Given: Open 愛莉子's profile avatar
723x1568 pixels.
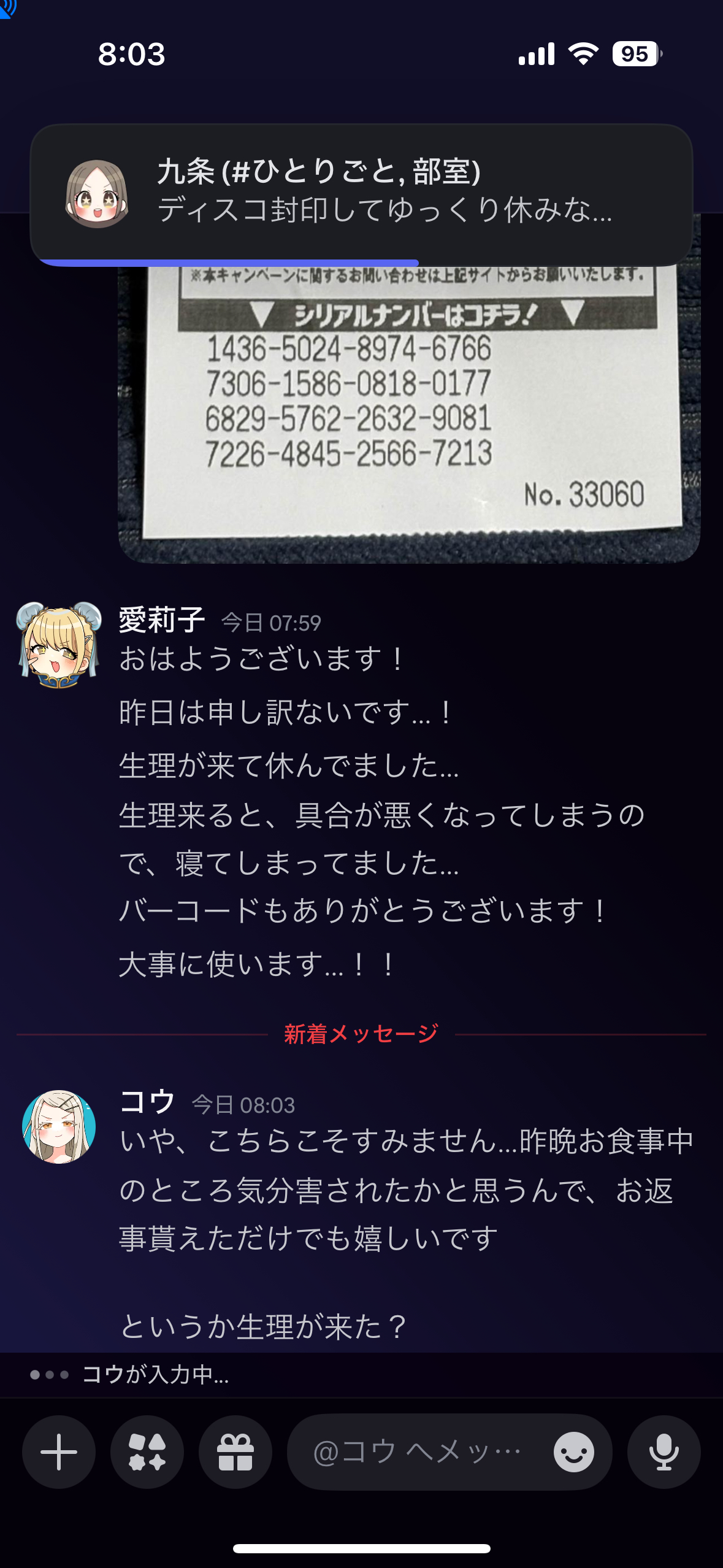Looking at the screenshot, I should coord(59,645).
